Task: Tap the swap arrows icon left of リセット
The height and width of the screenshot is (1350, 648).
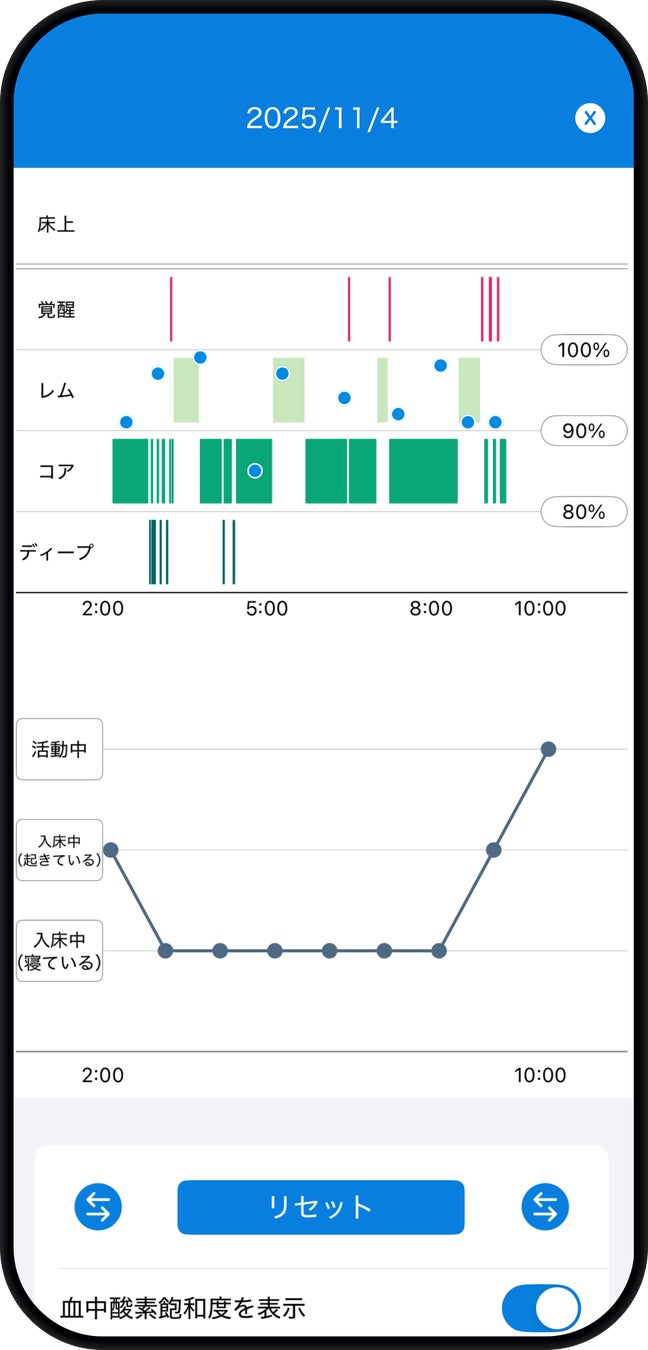Action: [x=98, y=1207]
